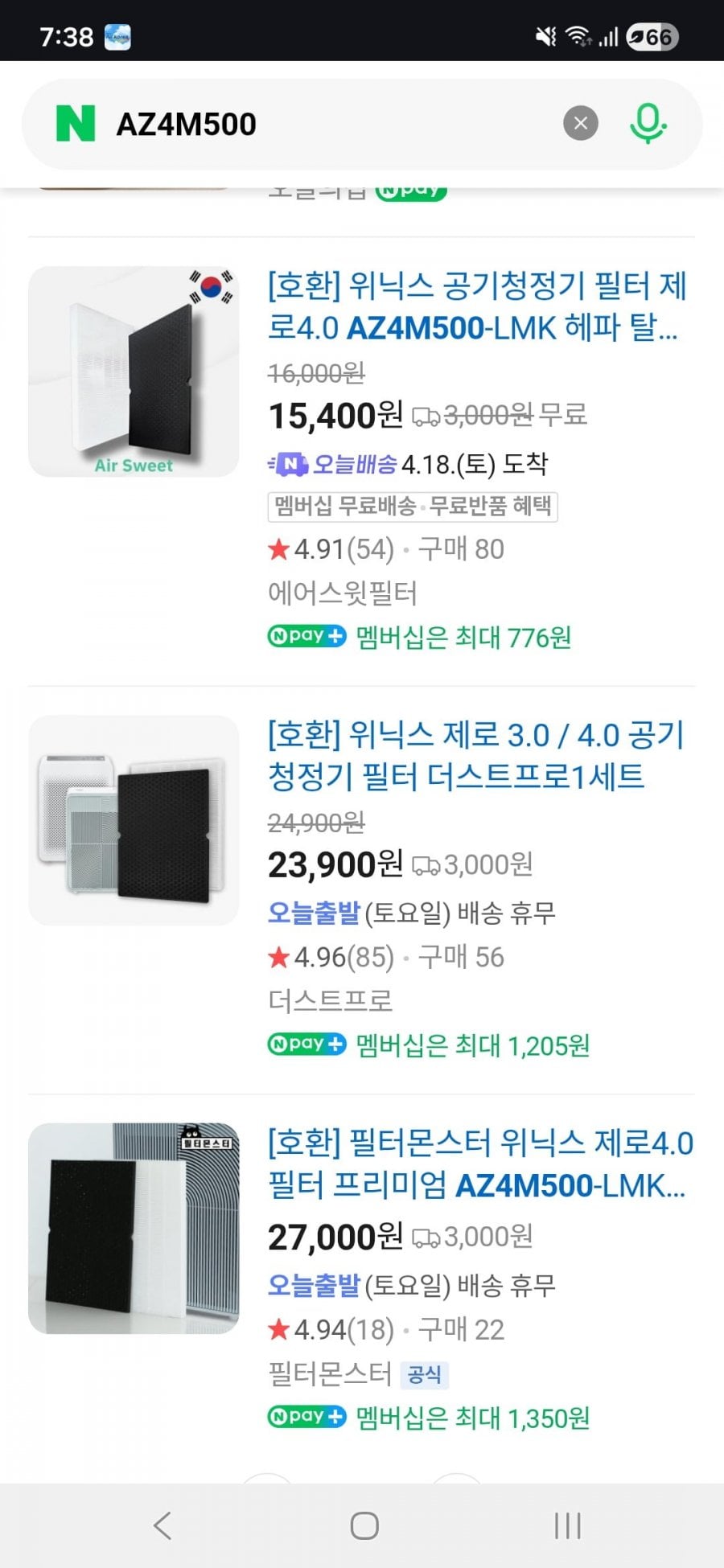Visit the 더스트프로 seller store
The image size is (724, 1568).
tap(330, 1001)
